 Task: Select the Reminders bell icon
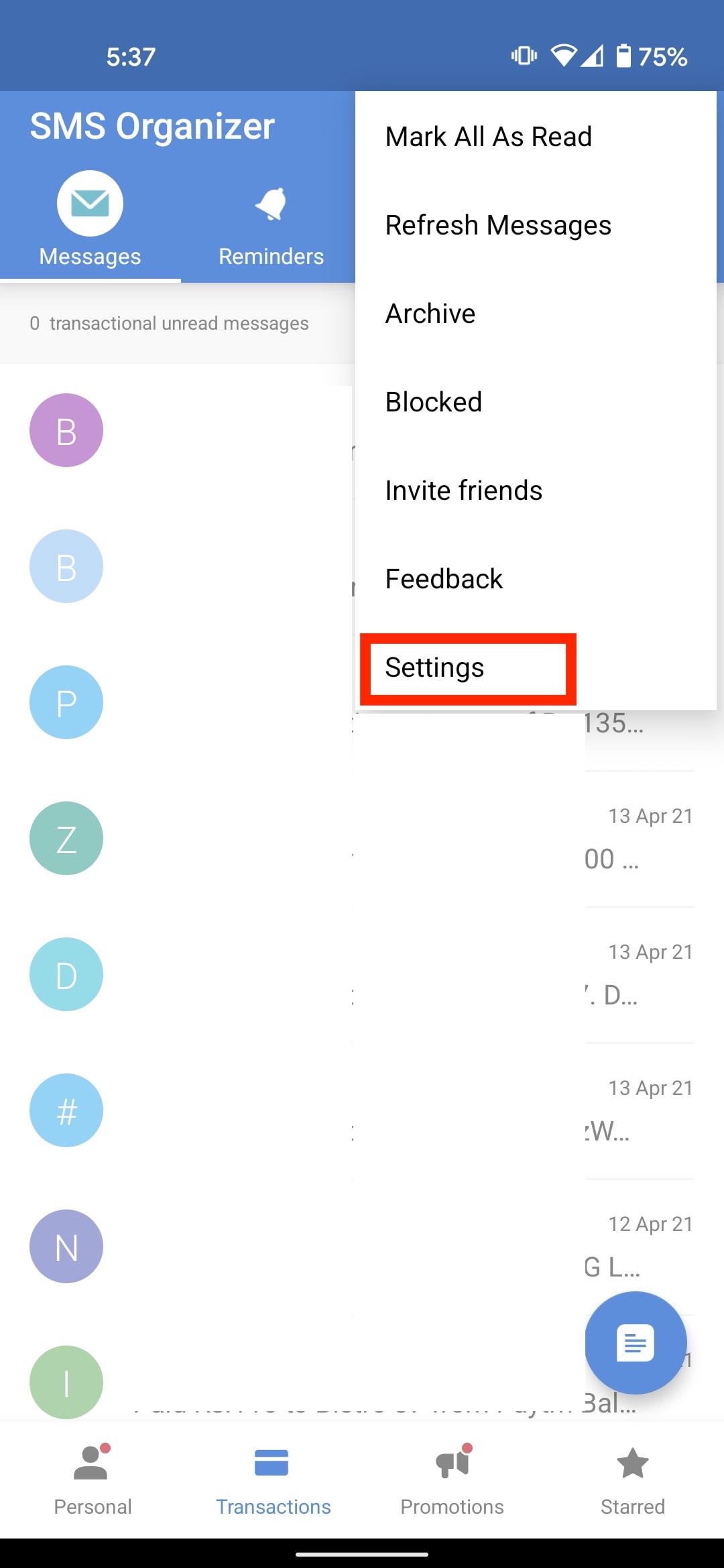271,203
